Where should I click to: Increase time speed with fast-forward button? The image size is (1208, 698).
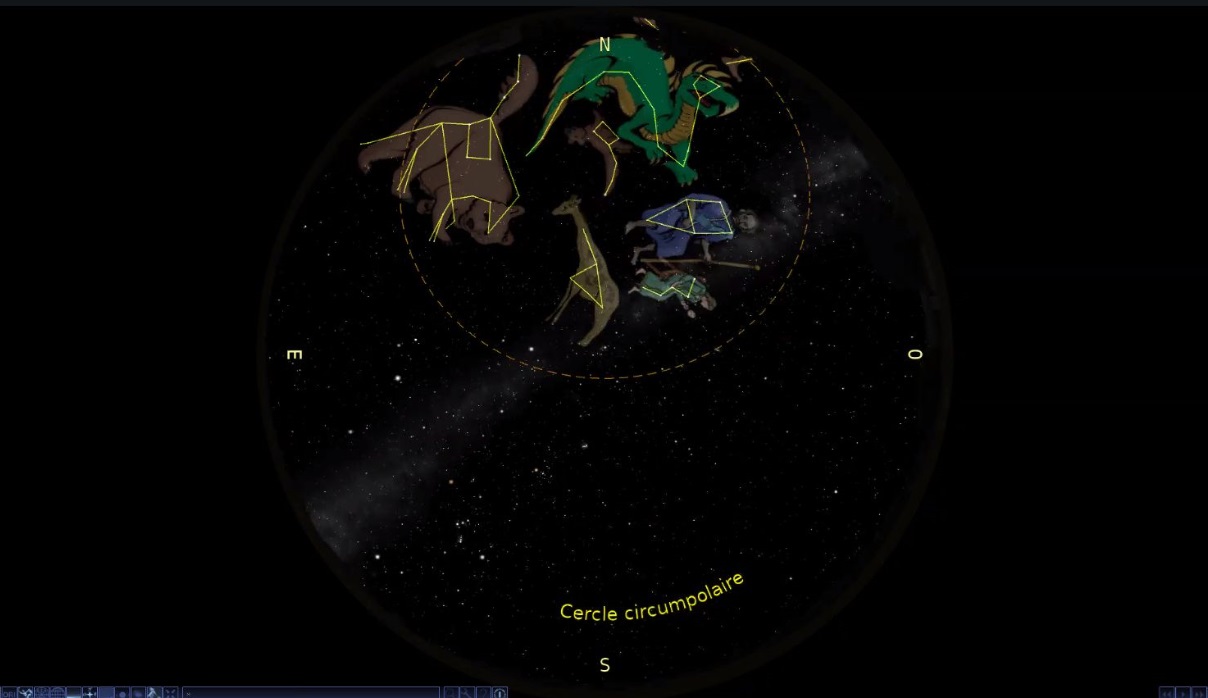[1199, 693]
